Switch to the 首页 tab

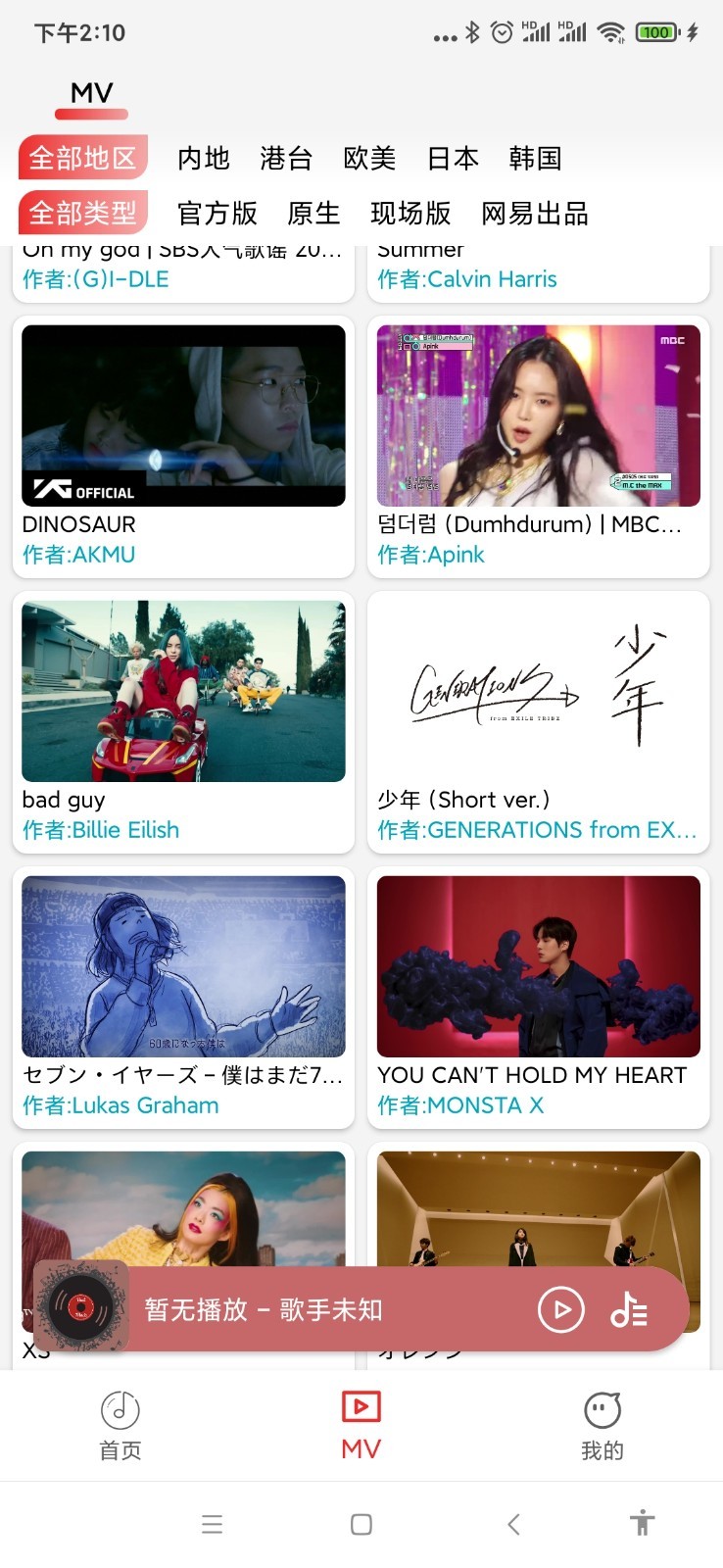[120, 1426]
